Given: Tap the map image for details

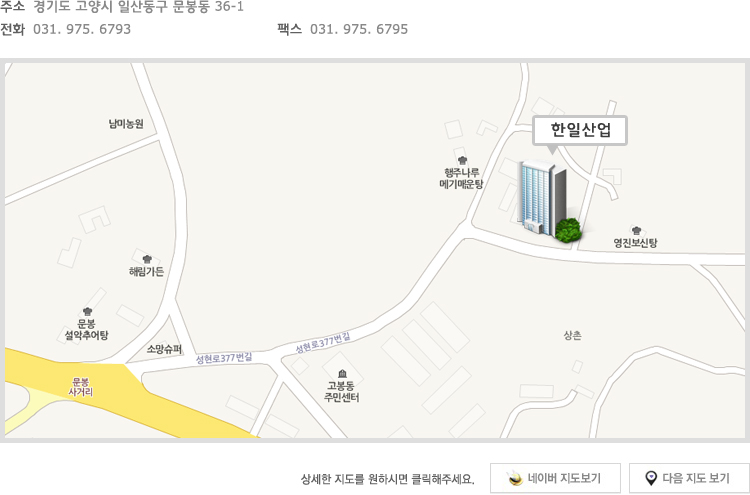Looking at the screenshot, I should [375, 250].
